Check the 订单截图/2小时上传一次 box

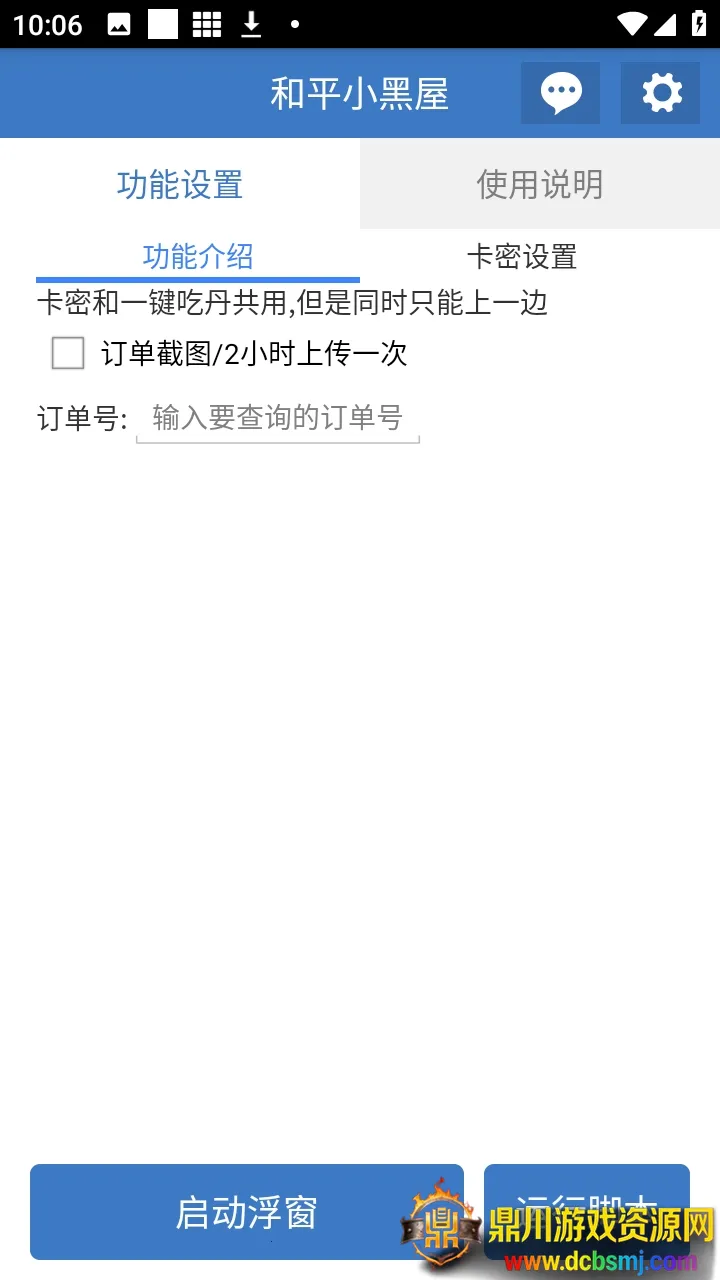coord(68,353)
